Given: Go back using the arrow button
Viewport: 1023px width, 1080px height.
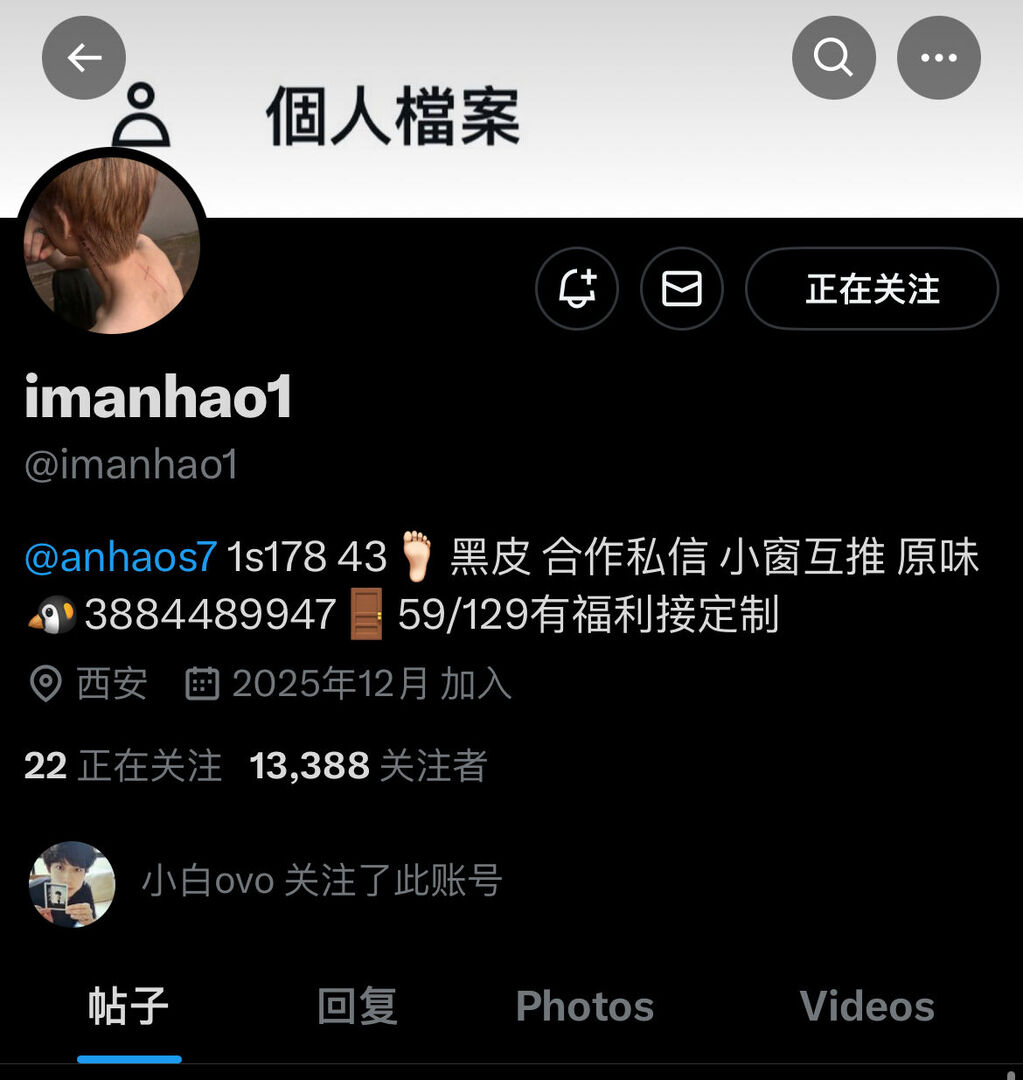Looking at the screenshot, I should [x=84, y=58].
